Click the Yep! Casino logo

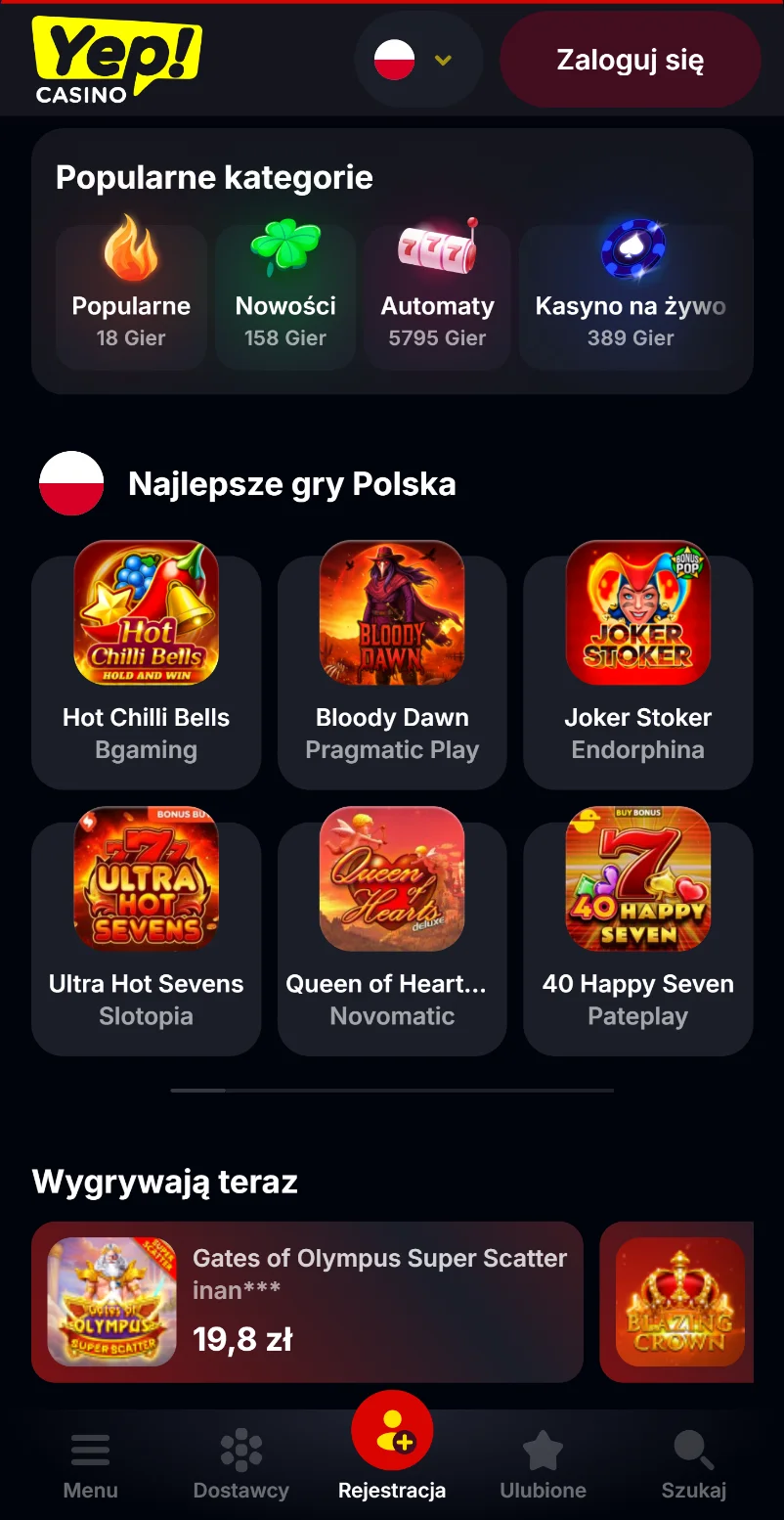click(x=116, y=61)
